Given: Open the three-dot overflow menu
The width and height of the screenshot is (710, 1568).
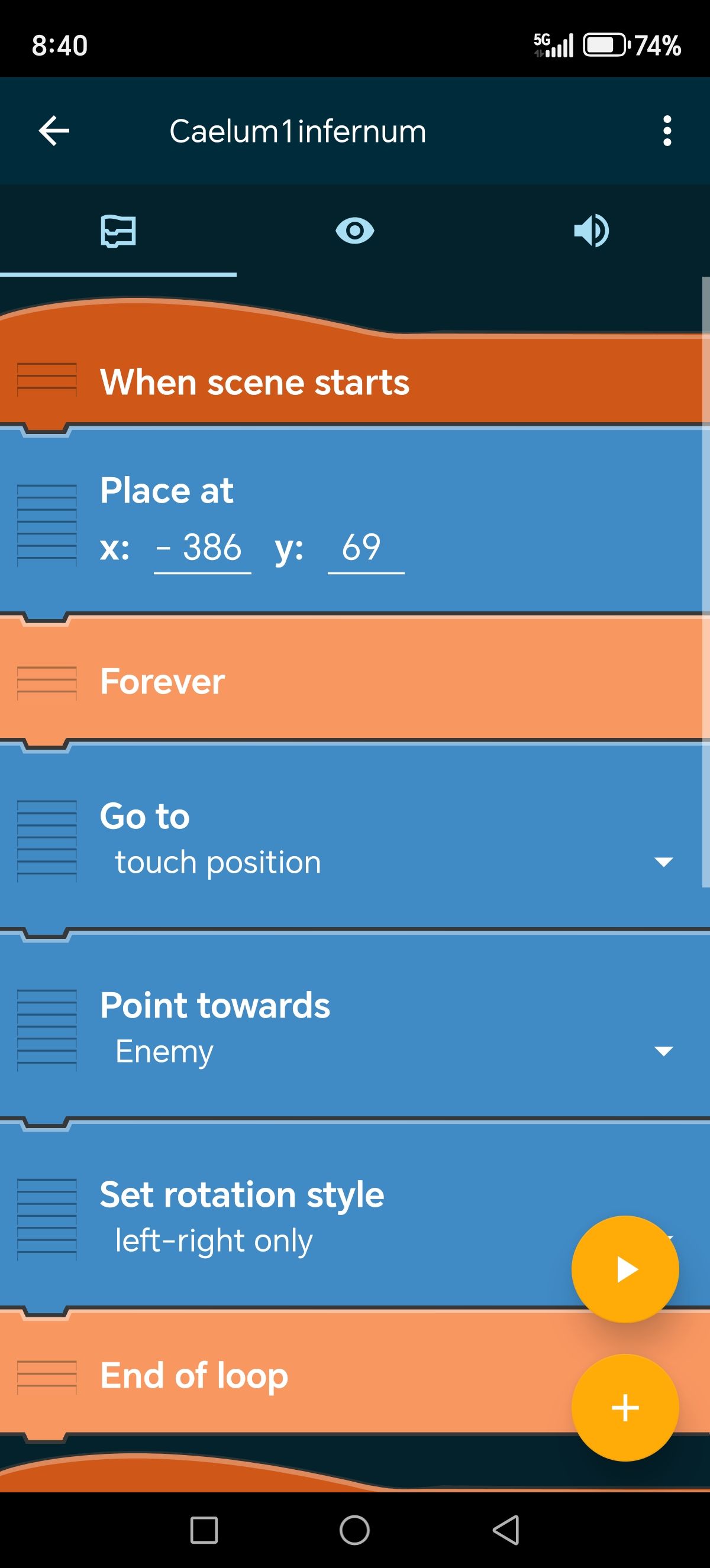Looking at the screenshot, I should pyautogui.click(x=667, y=131).
